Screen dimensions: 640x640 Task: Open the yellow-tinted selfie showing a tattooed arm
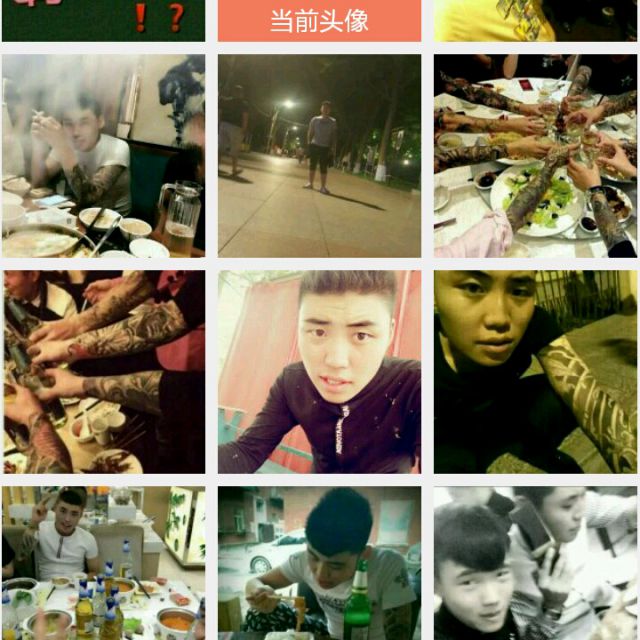(x=535, y=372)
